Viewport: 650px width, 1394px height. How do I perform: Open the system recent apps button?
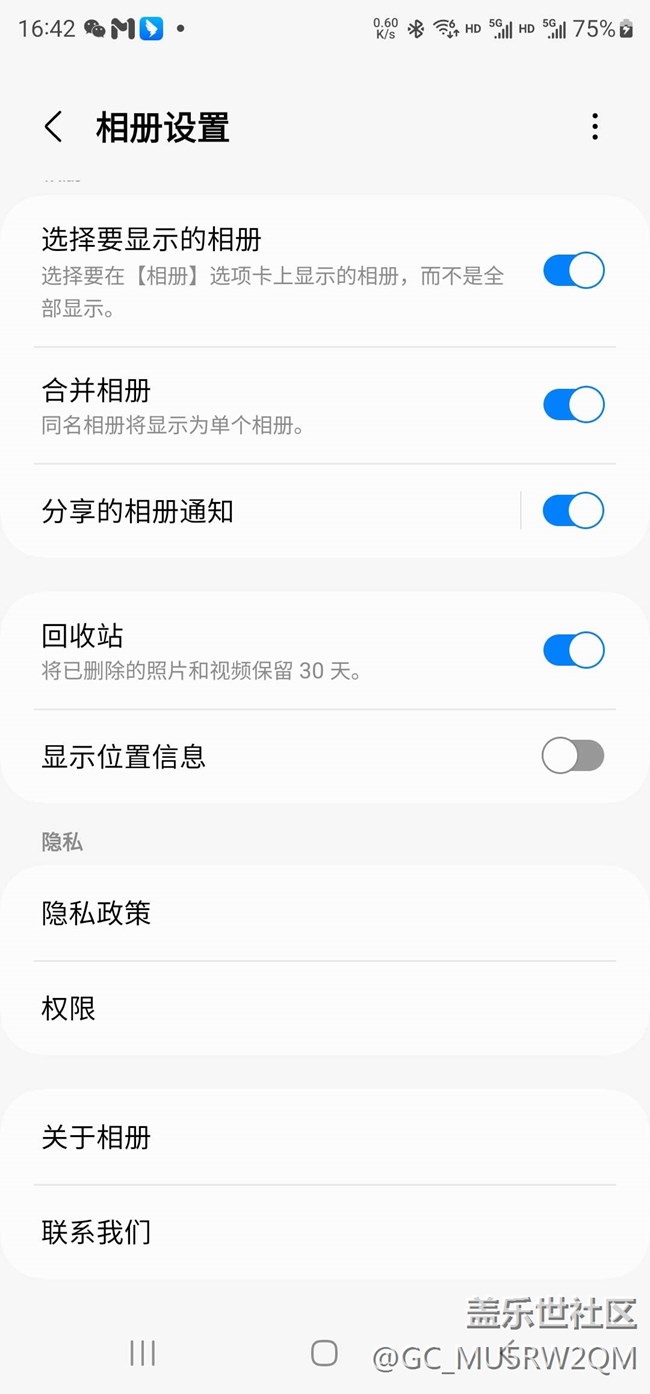[x=143, y=1353]
